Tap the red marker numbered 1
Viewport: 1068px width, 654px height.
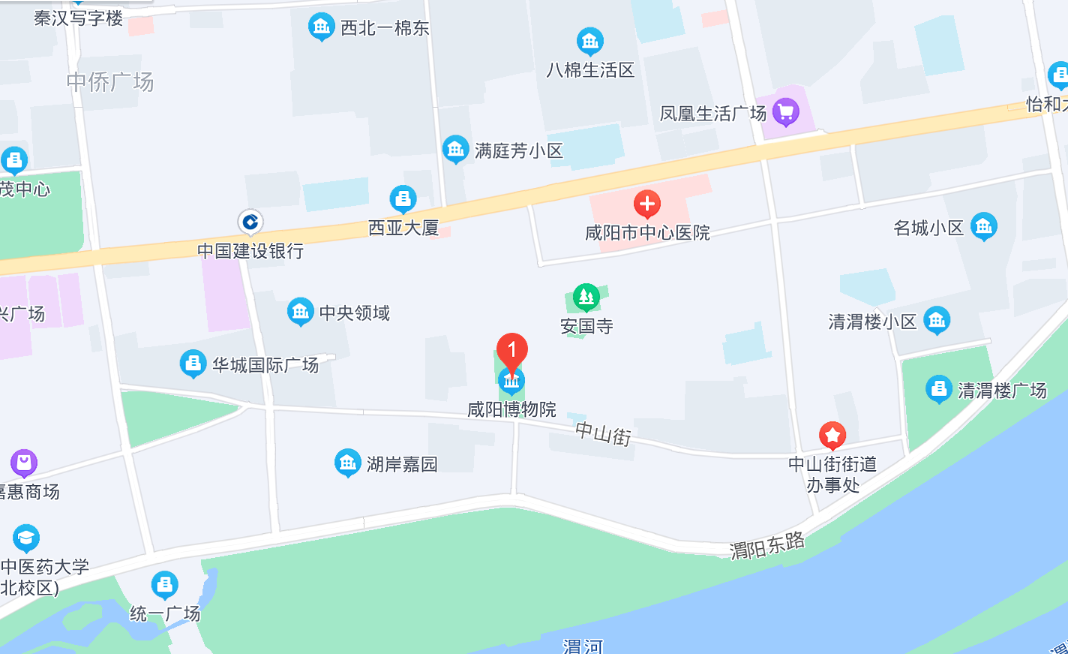point(512,350)
